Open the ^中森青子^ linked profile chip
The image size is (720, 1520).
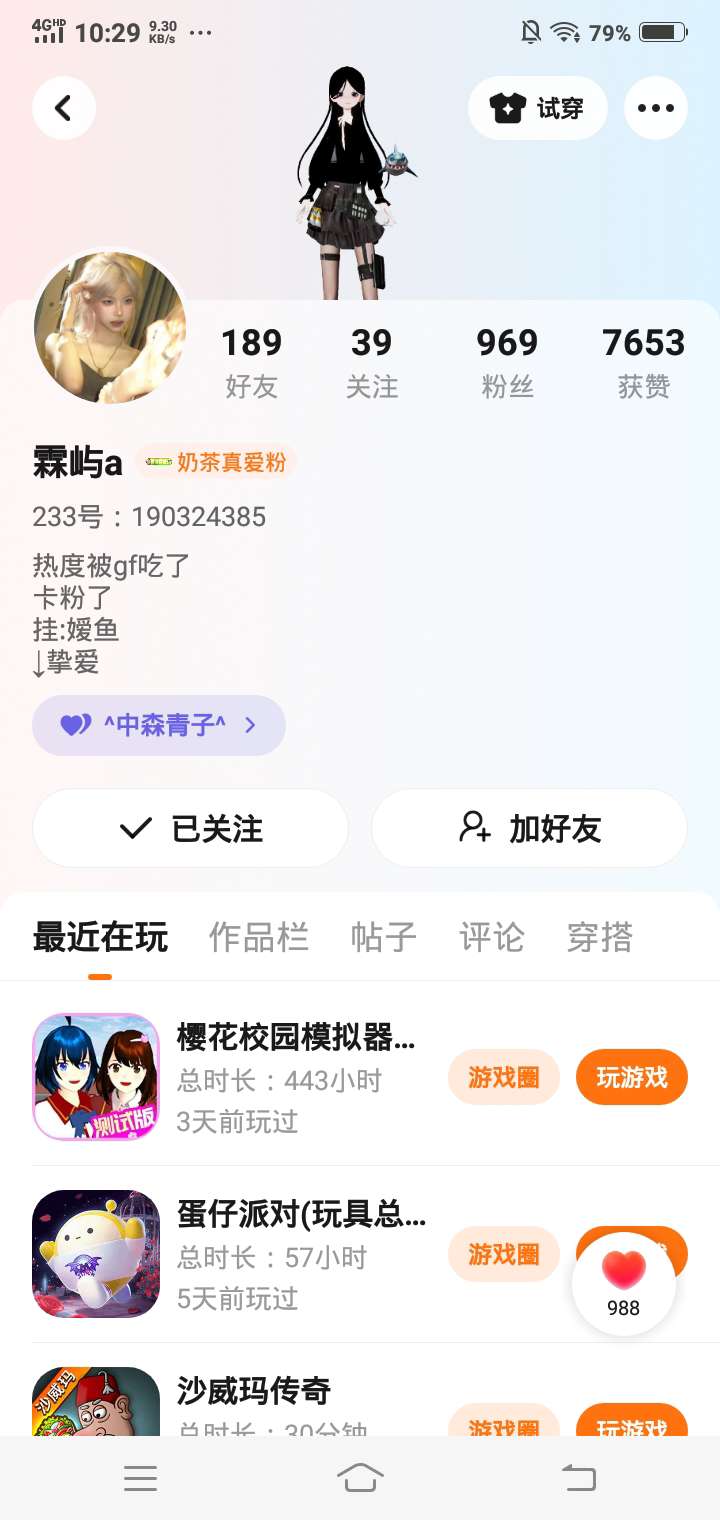(159, 725)
